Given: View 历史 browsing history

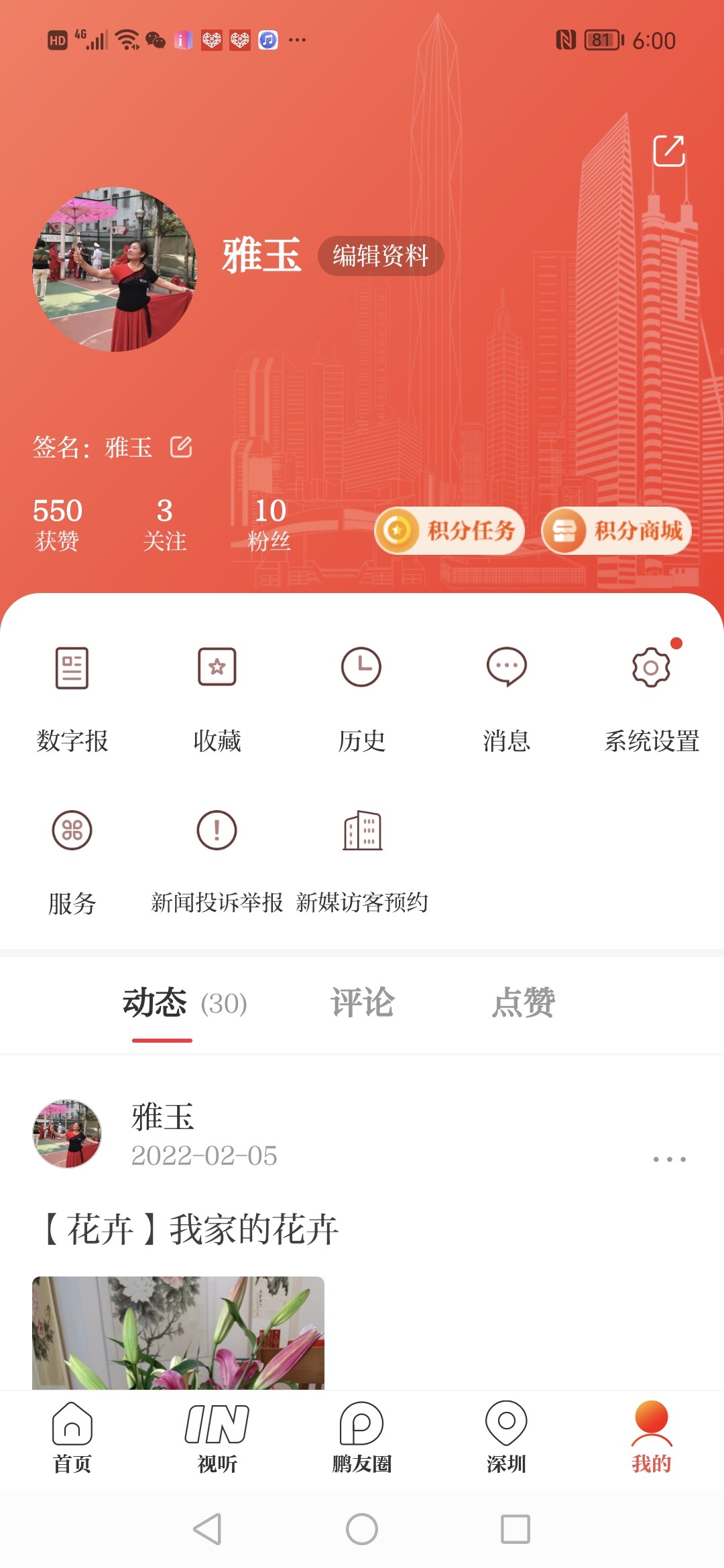Looking at the screenshot, I should coord(361,697).
